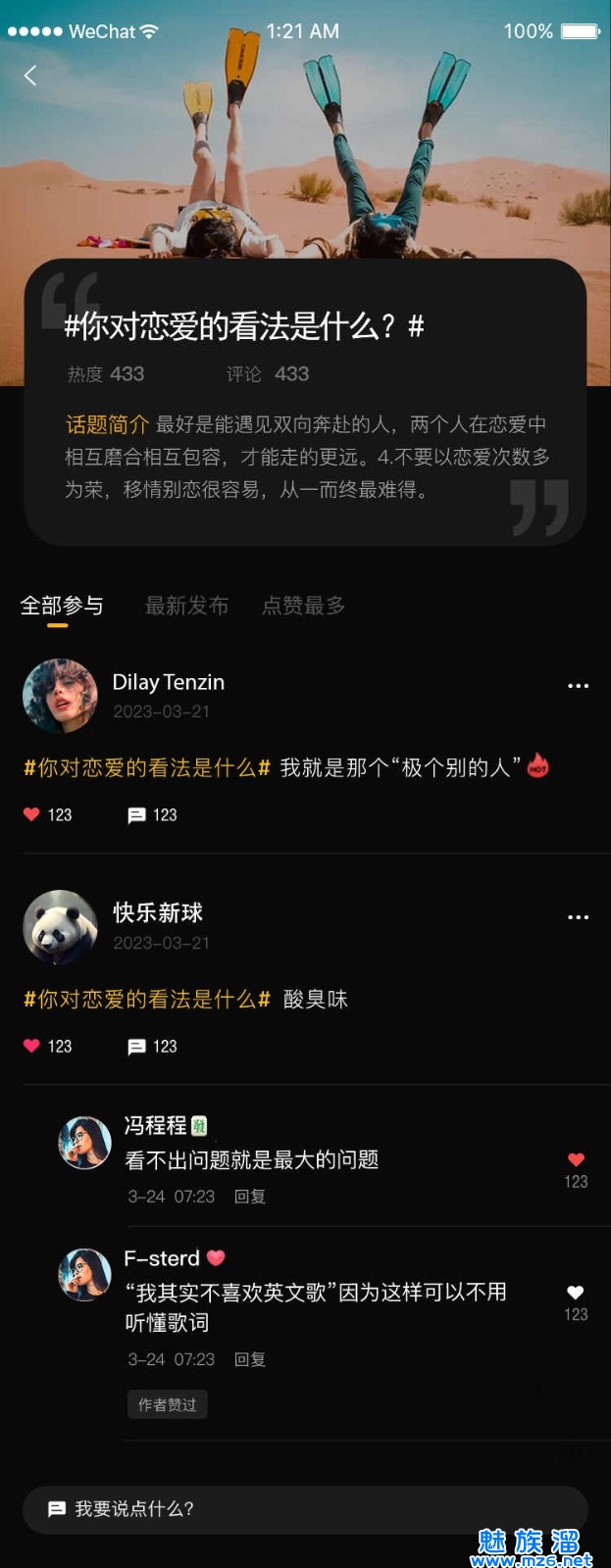Switch to the 最新发布 tab
611x1568 pixels.
pyautogui.click(x=186, y=606)
